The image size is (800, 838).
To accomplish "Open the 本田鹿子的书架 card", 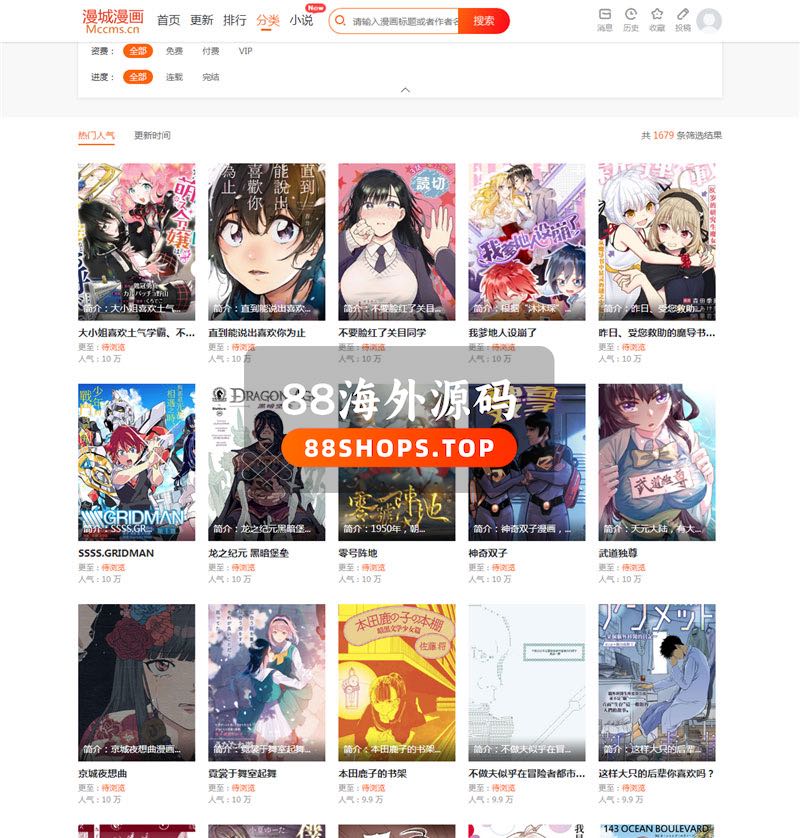I will click(396, 682).
